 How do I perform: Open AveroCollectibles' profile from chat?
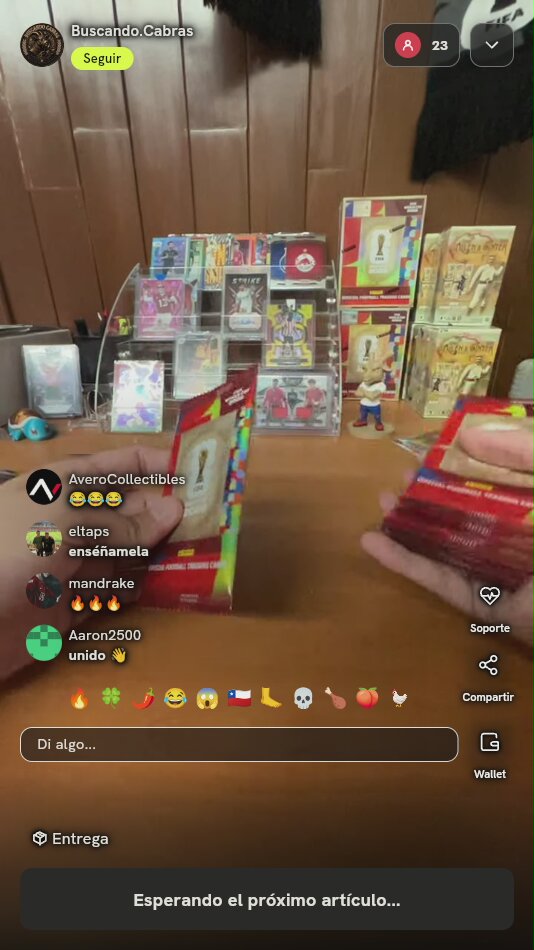(x=44, y=487)
